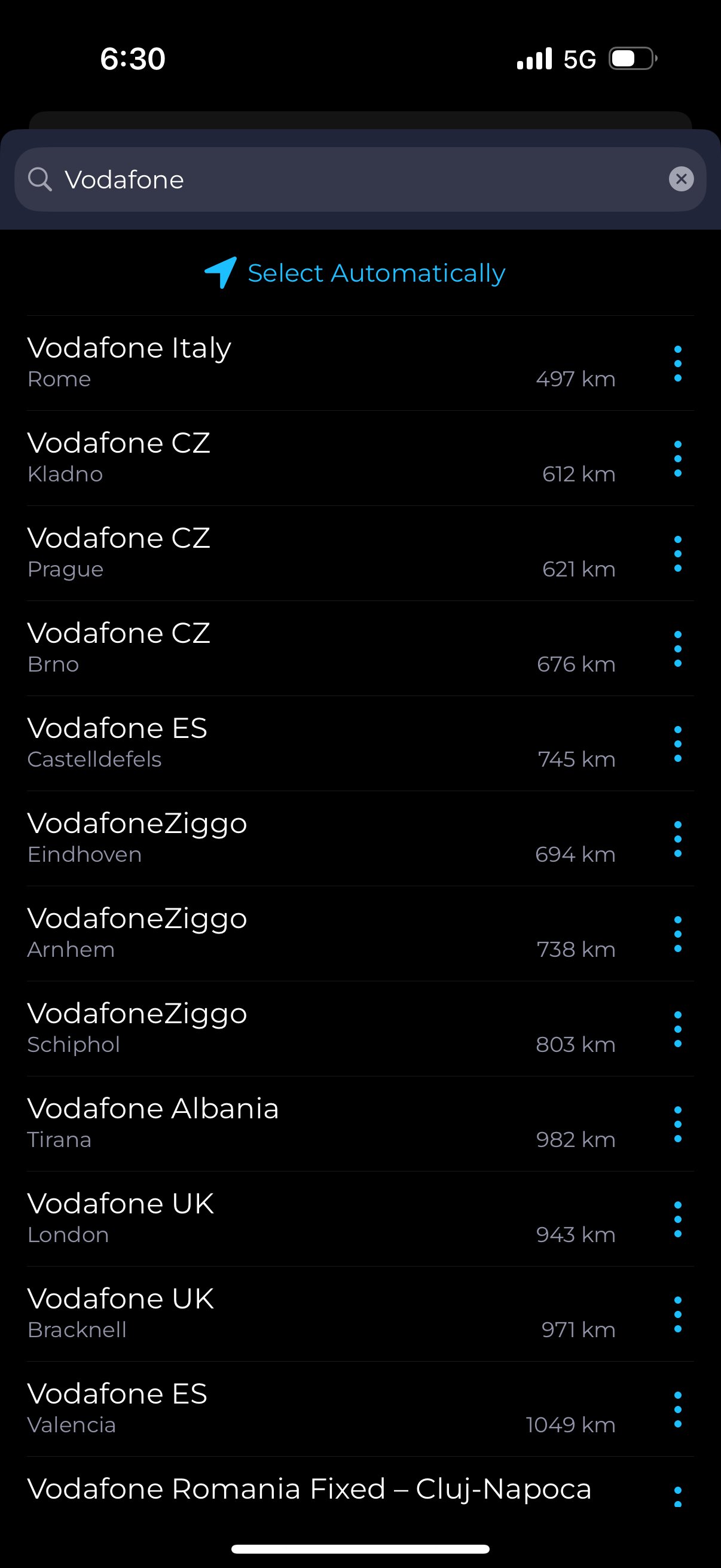This screenshot has width=721, height=1568.
Task: Choose Select Automatically
Action: pos(355,273)
